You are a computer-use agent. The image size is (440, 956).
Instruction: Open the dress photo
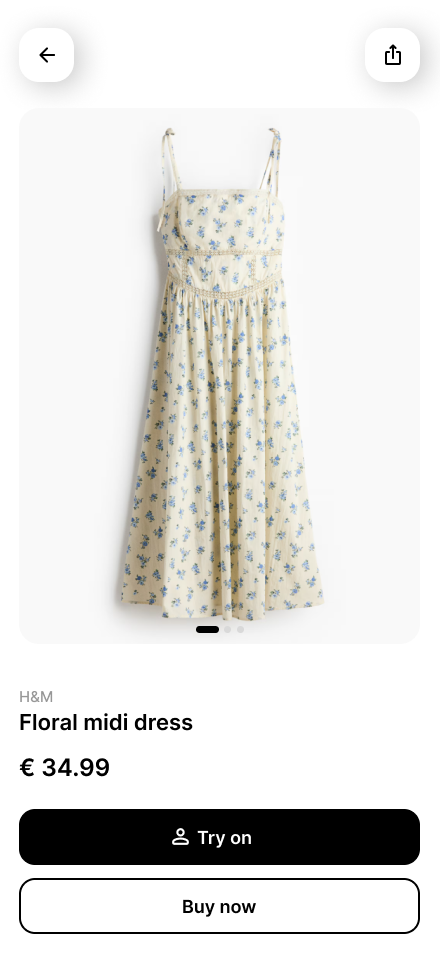click(x=219, y=376)
